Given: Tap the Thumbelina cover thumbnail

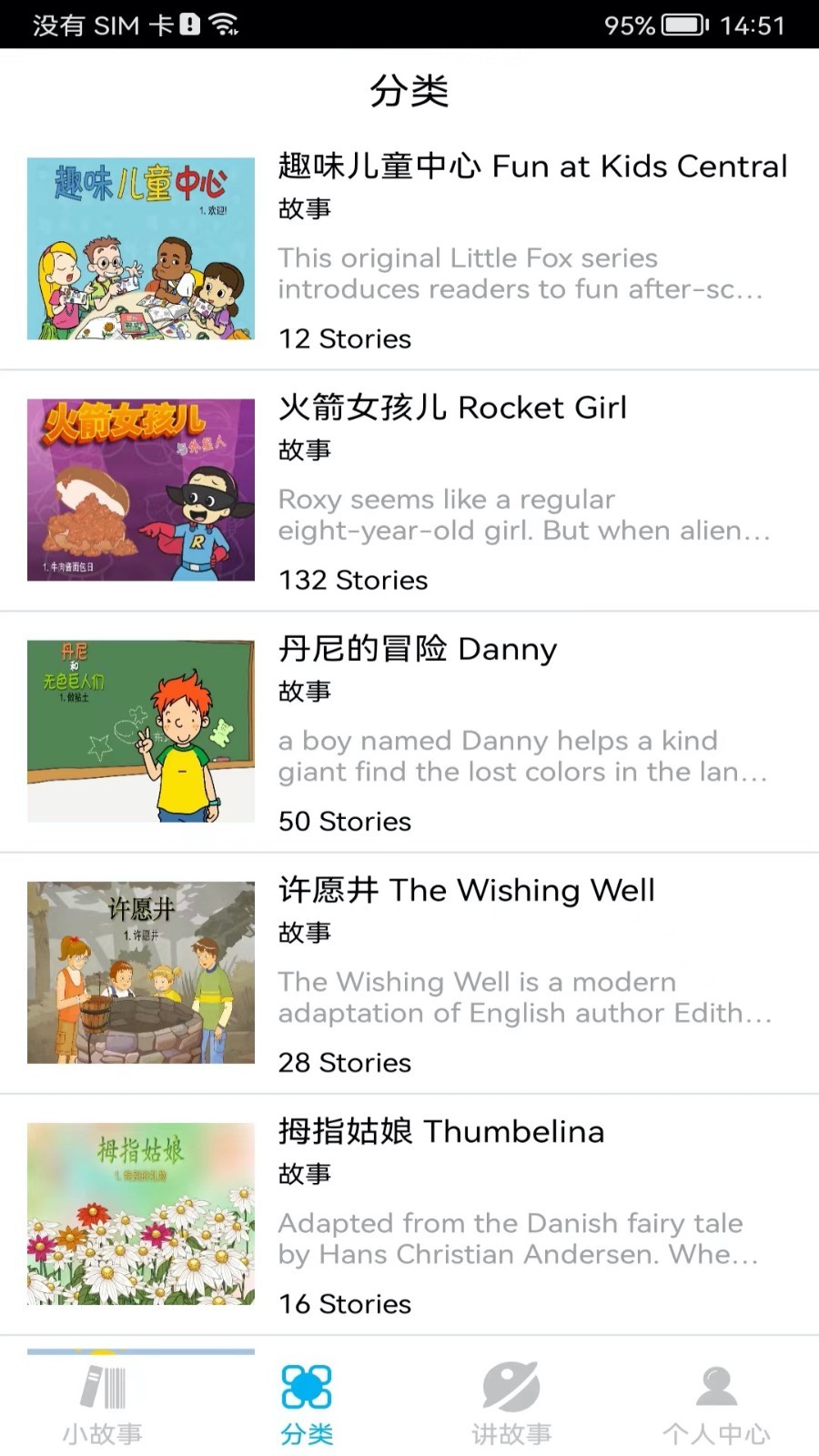Looking at the screenshot, I should tap(141, 1212).
